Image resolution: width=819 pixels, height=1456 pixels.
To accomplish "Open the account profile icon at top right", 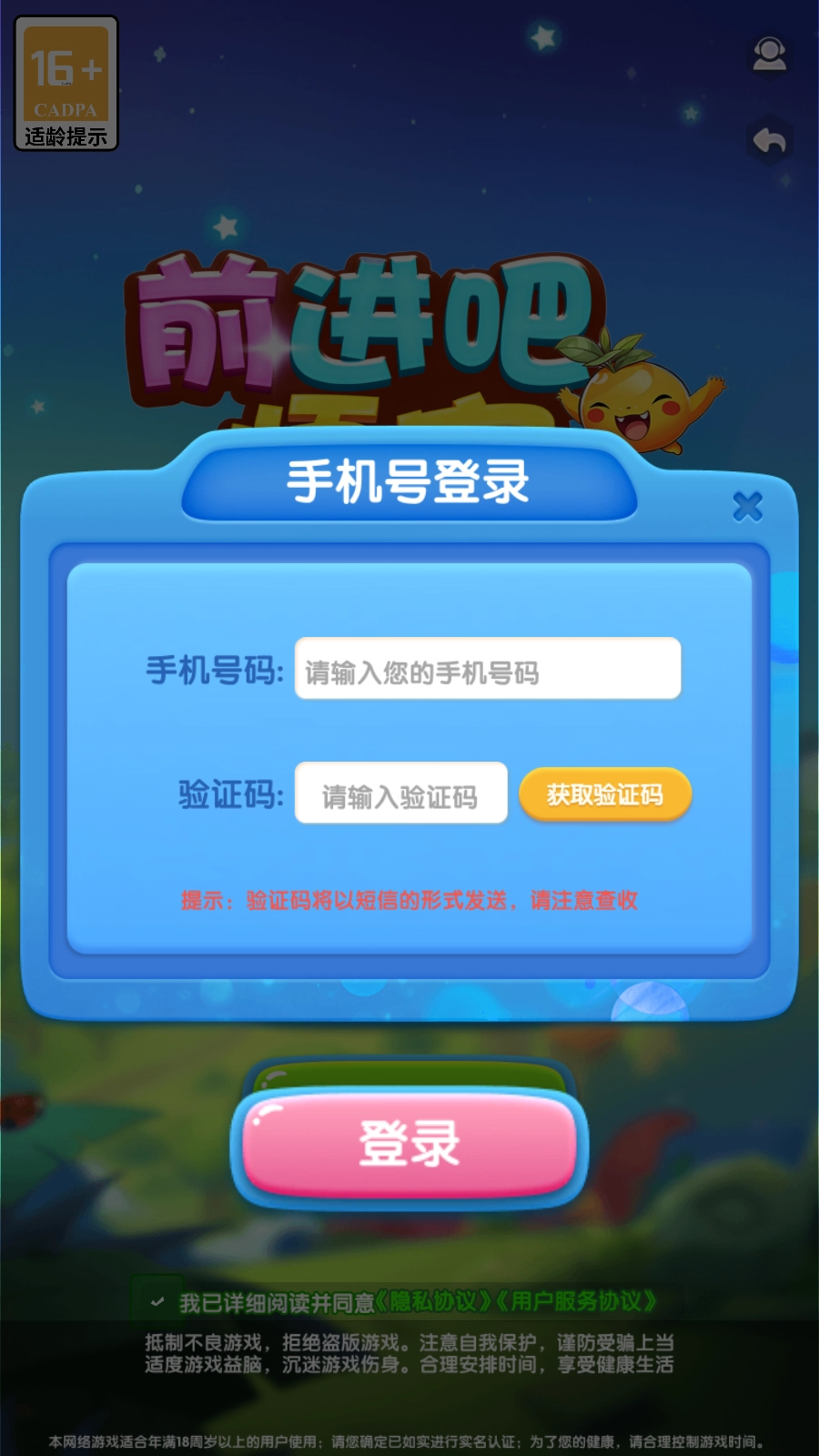I will (x=769, y=55).
